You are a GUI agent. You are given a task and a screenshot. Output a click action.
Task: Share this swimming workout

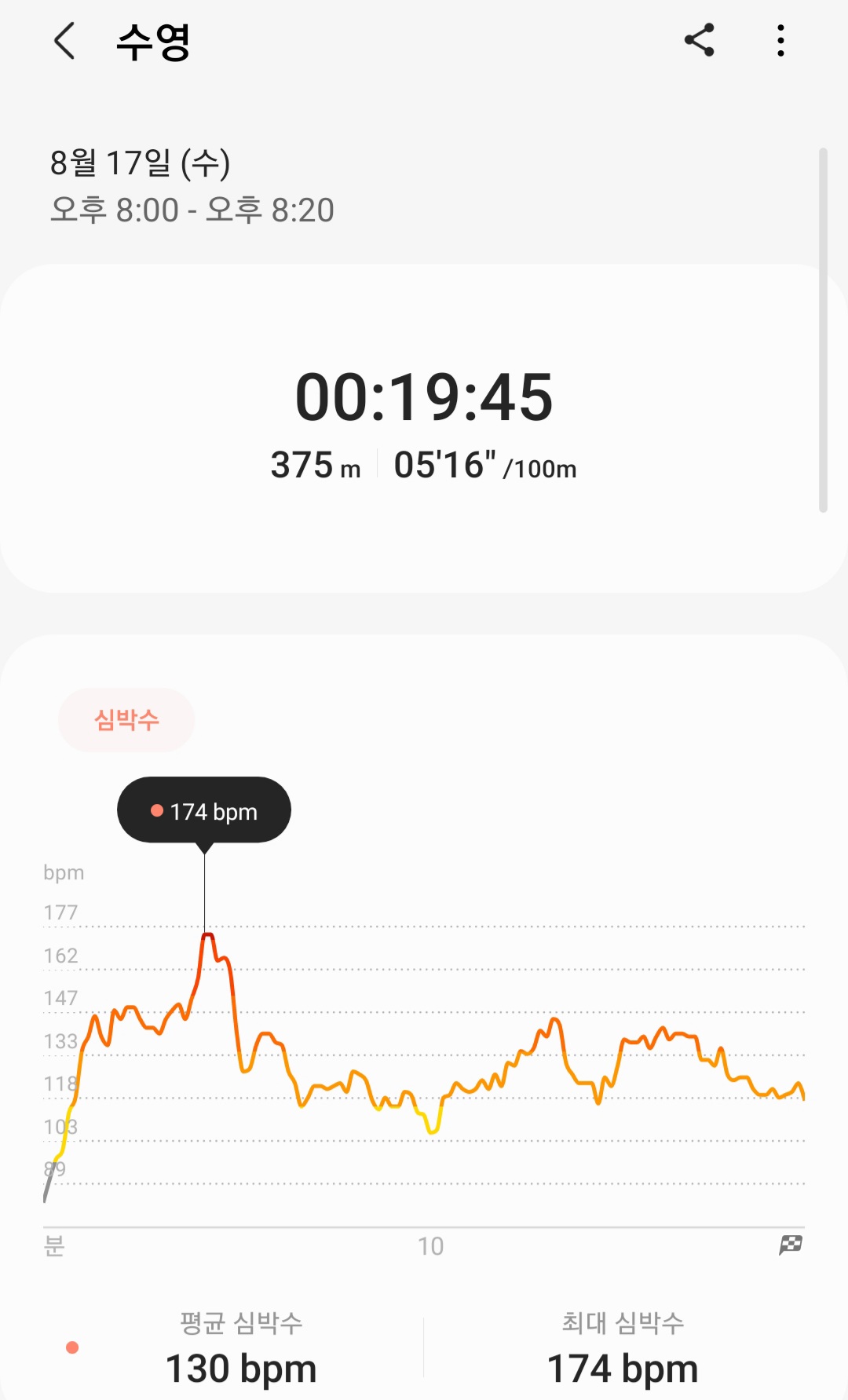699,40
